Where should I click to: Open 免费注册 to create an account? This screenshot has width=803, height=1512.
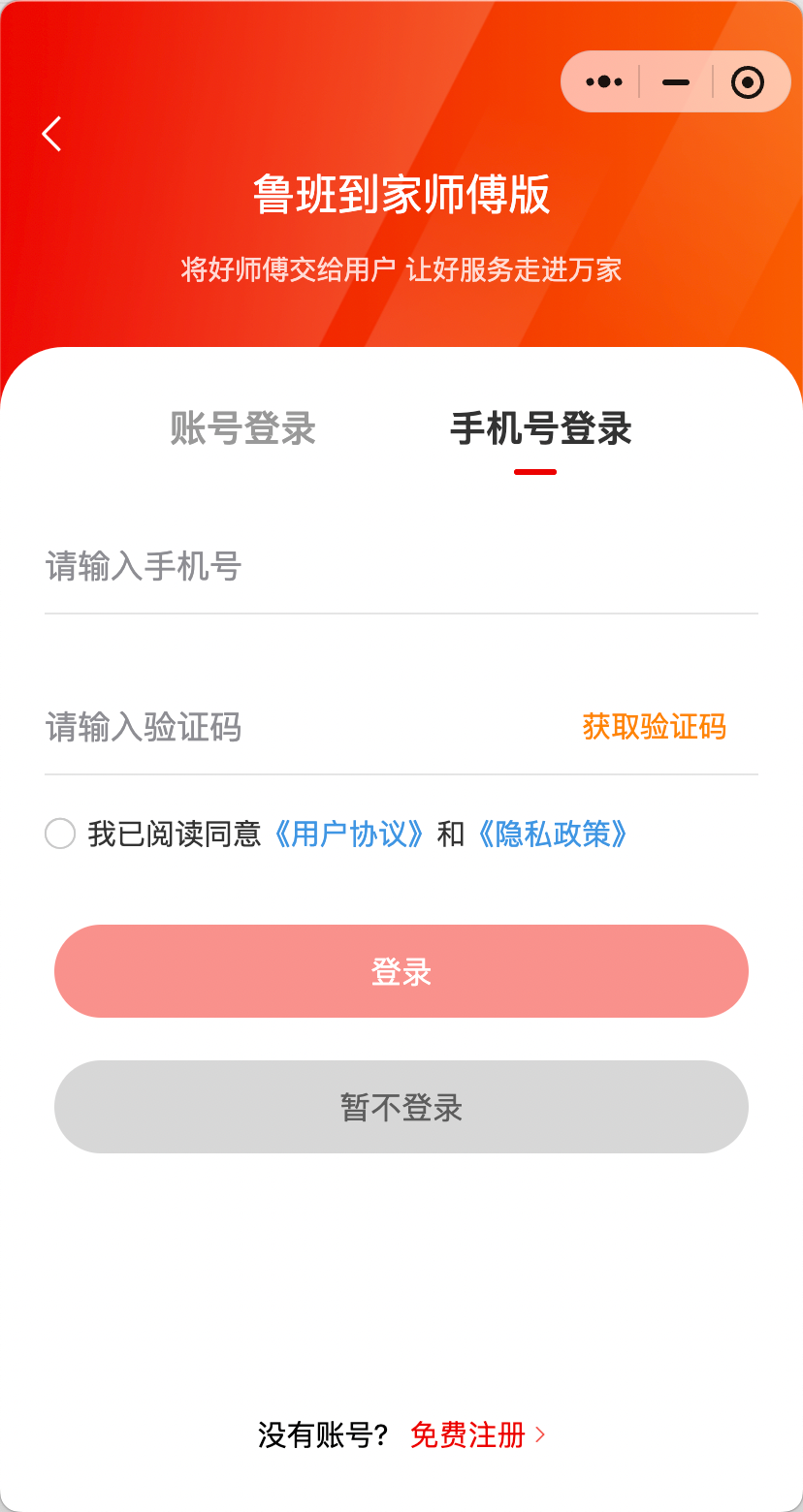468,1434
